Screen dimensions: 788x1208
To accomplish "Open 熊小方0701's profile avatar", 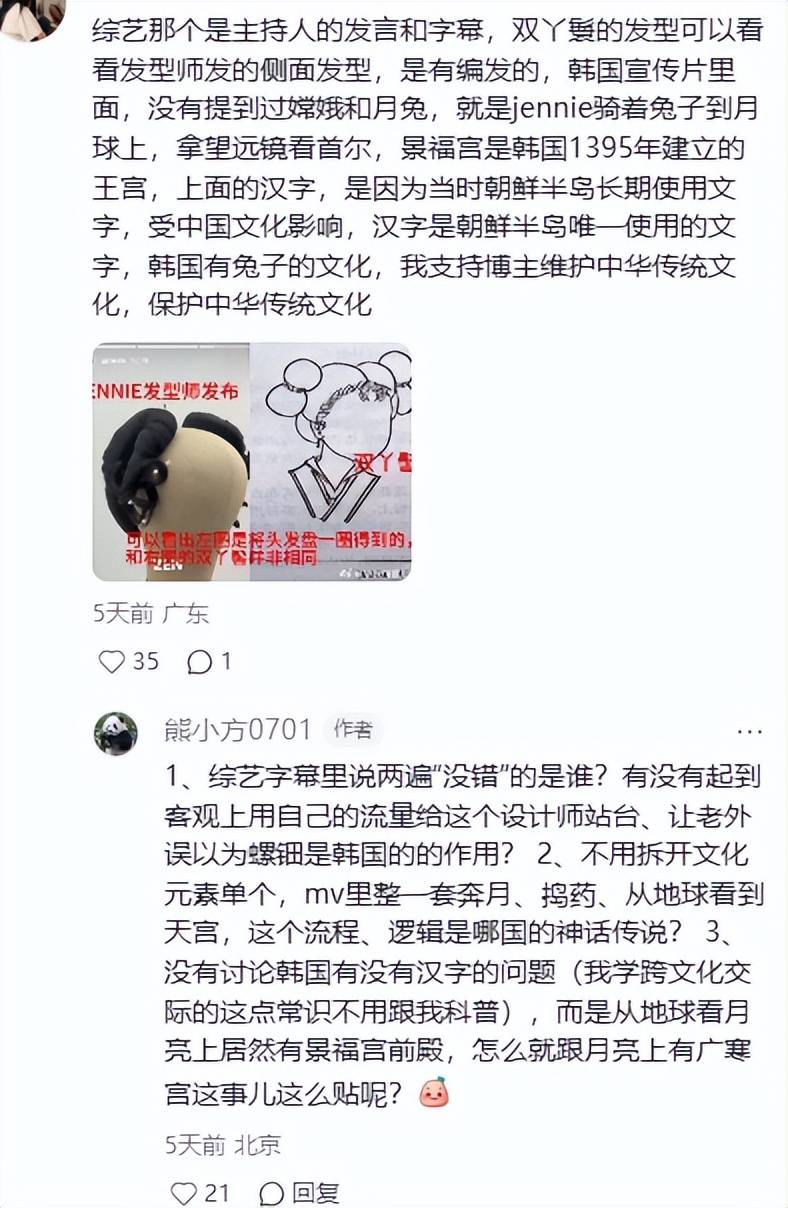I will coord(116,733).
